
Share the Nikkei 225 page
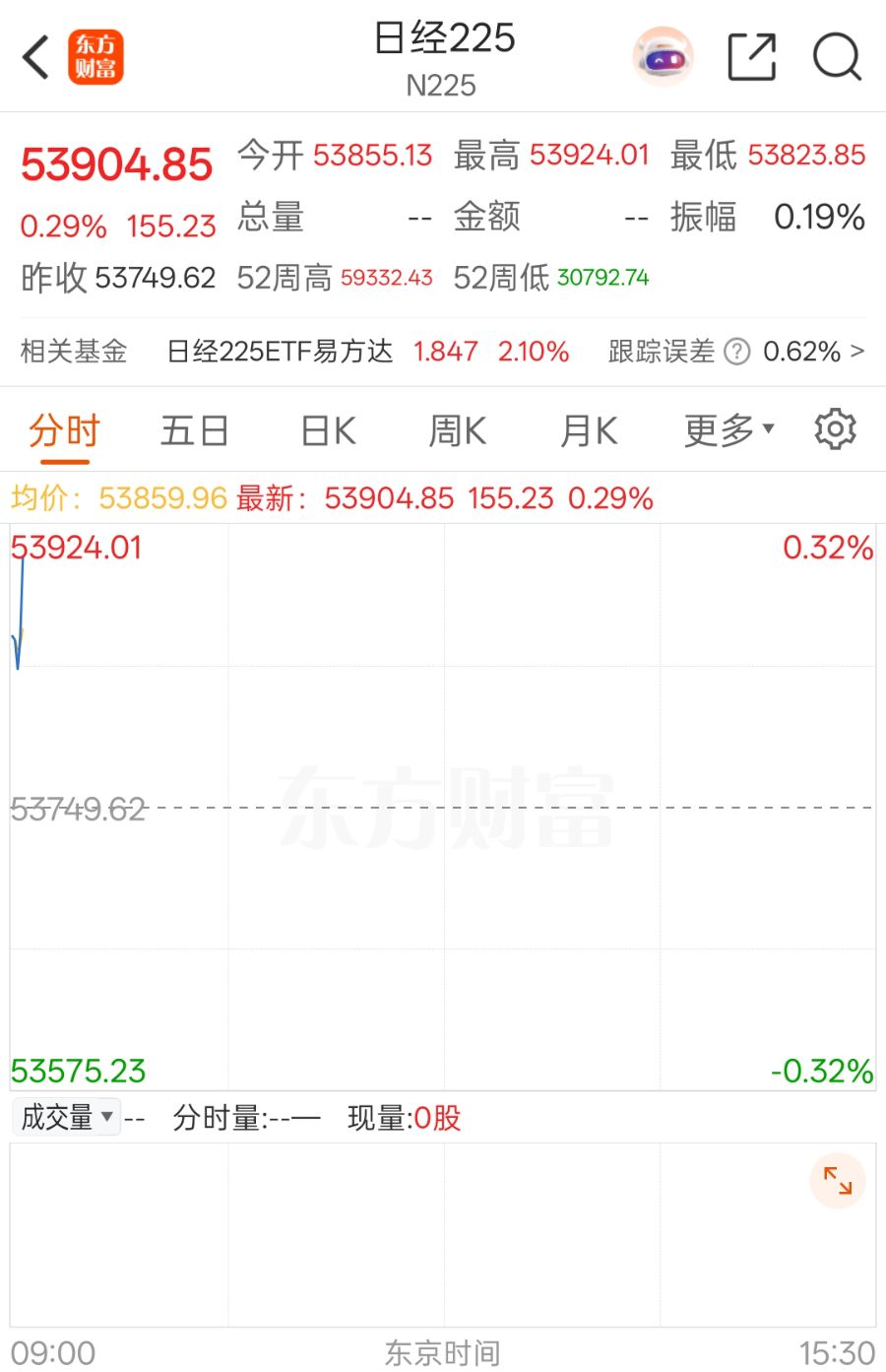[752, 57]
